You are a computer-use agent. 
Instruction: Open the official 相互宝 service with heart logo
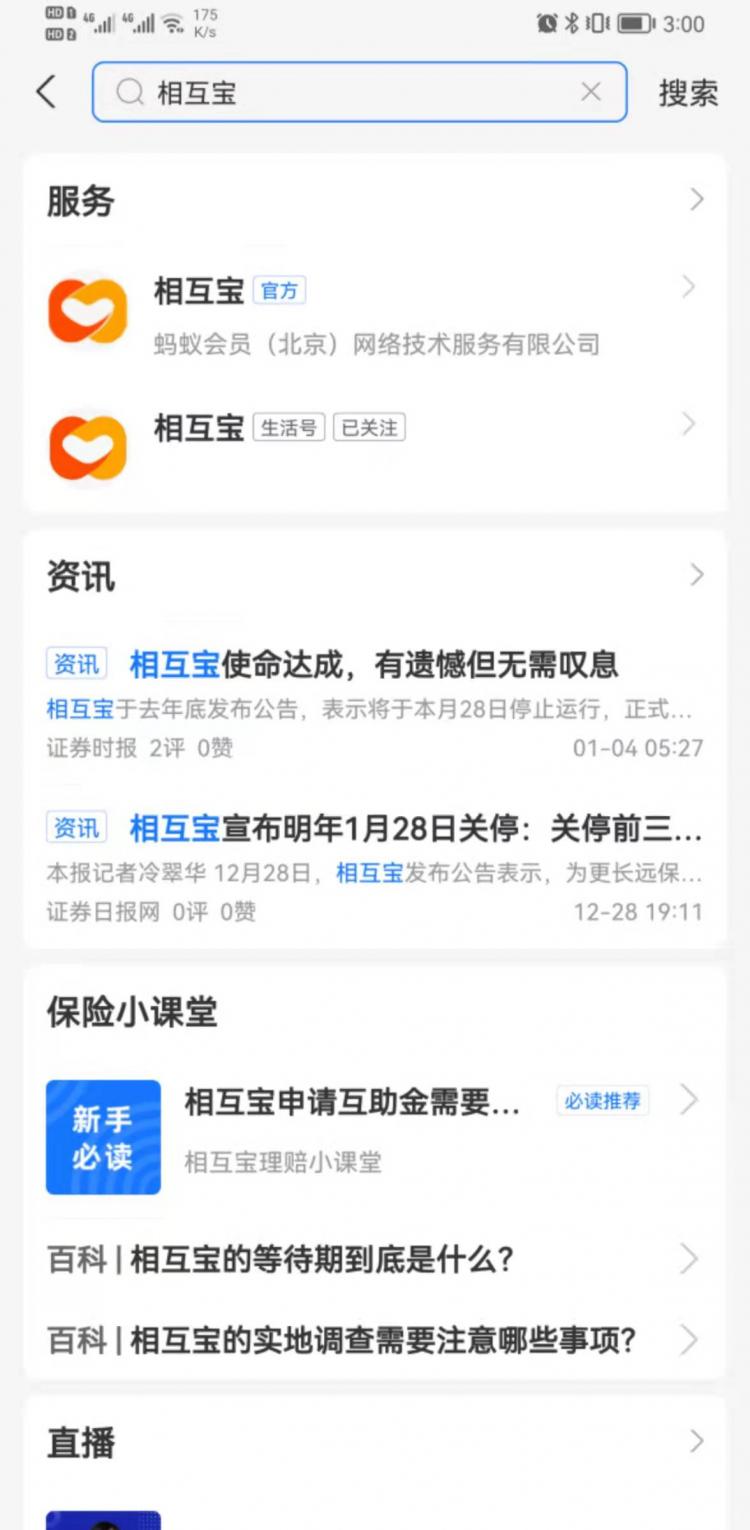(88, 310)
